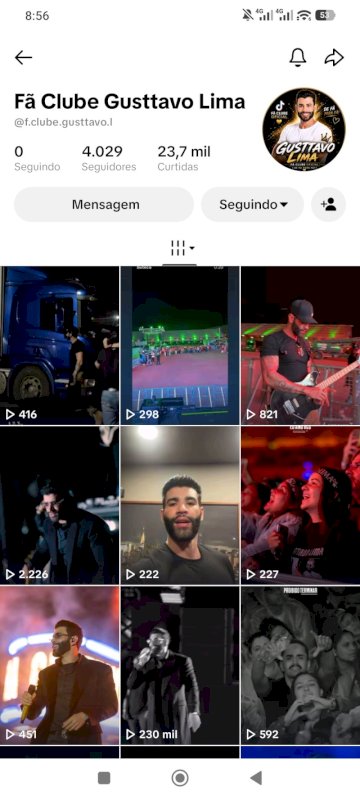This screenshot has width=360, height=800.
Task: Go back using the top-left arrow
Action: (23, 58)
